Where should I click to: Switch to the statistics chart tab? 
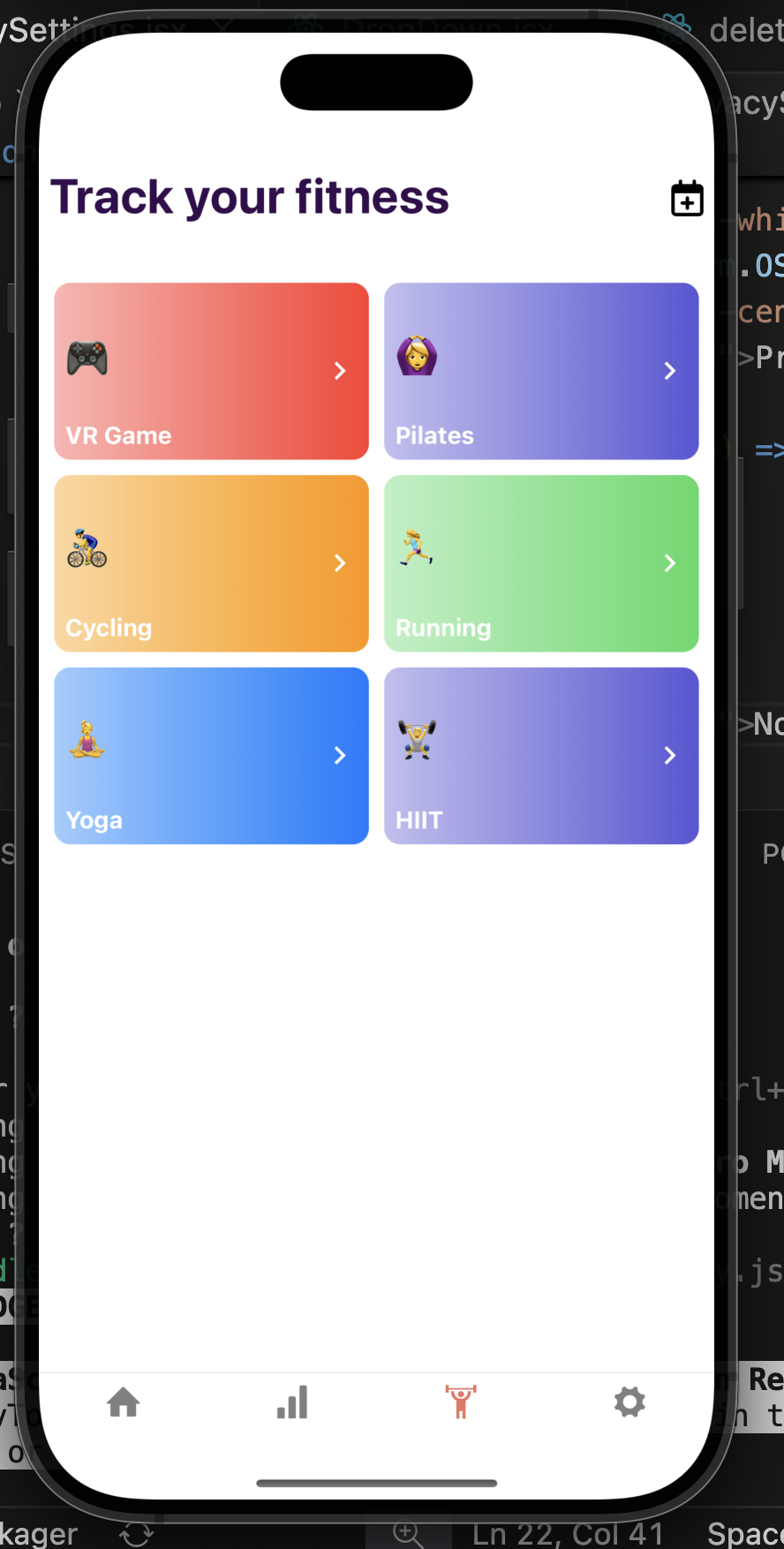292,1402
